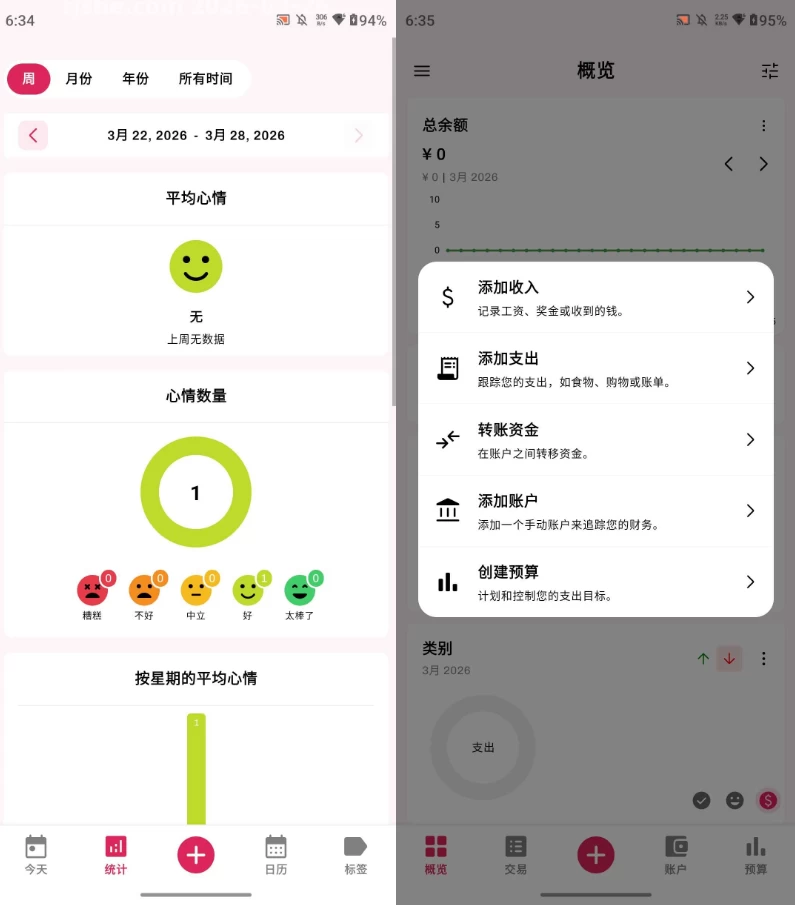
Task: Open the 标签 tab
Action: click(x=356, y=855)
